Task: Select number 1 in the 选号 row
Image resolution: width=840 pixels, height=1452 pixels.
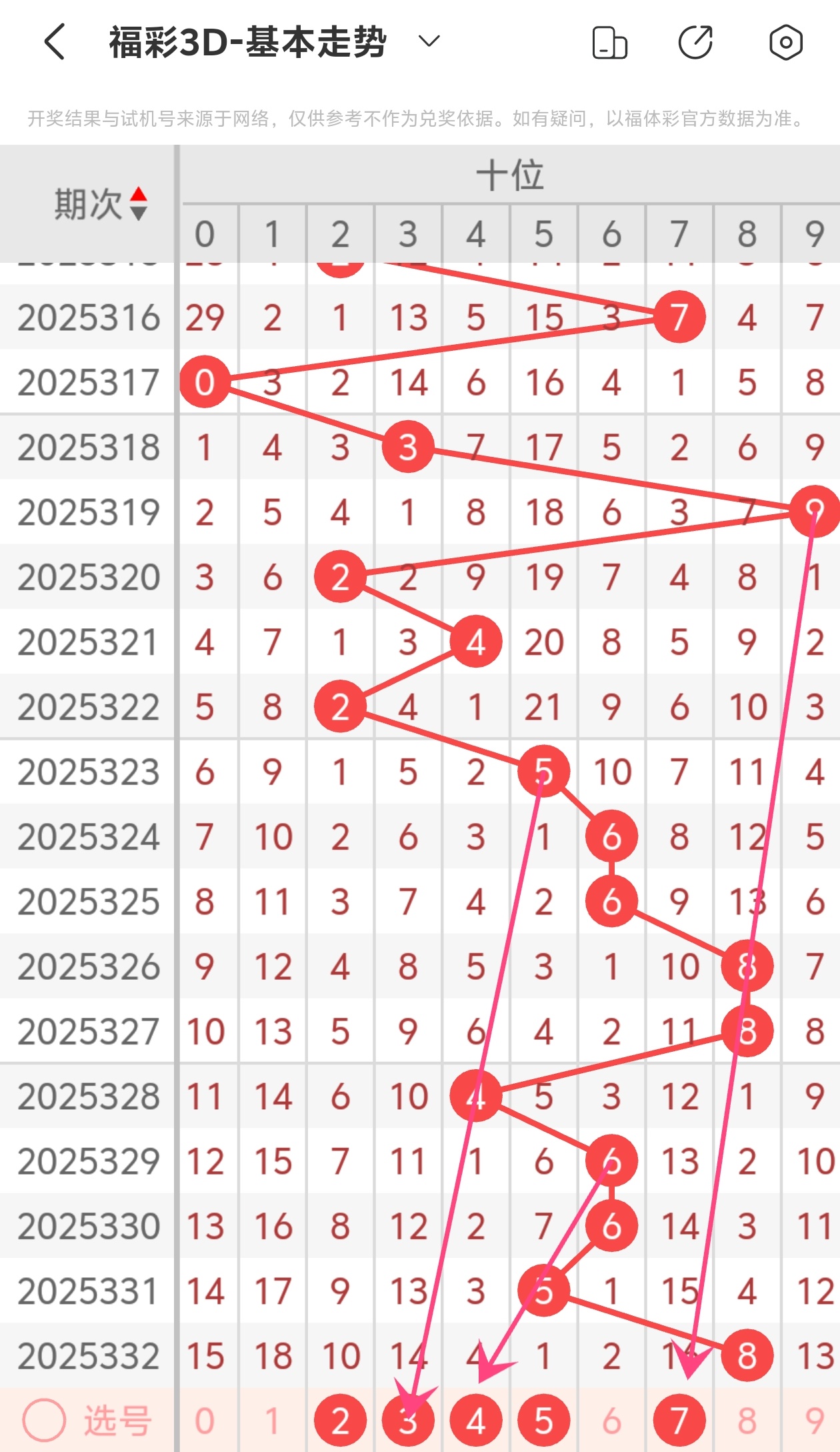Action: tap(272, 1421)
